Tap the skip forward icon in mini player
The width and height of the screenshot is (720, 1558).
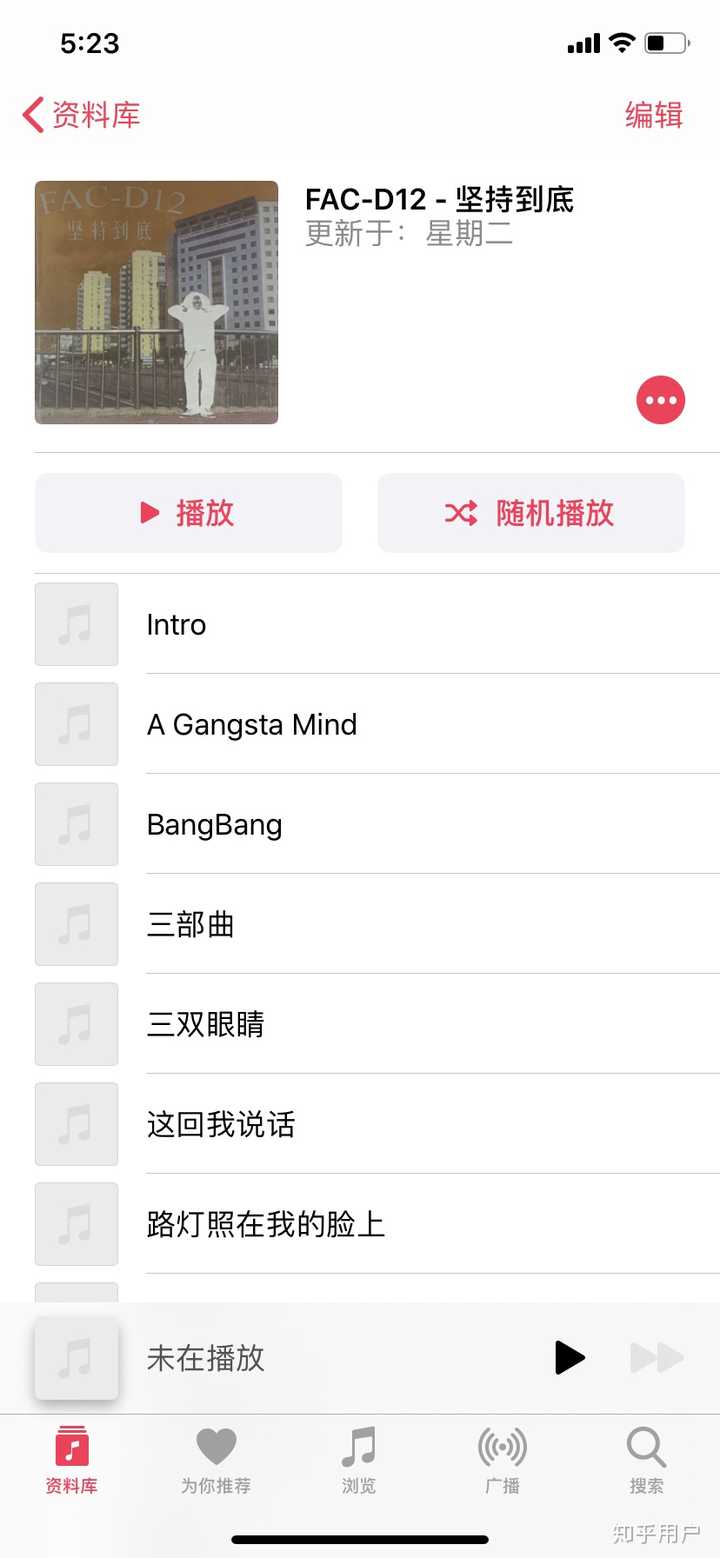click(x=656, y=1357)
